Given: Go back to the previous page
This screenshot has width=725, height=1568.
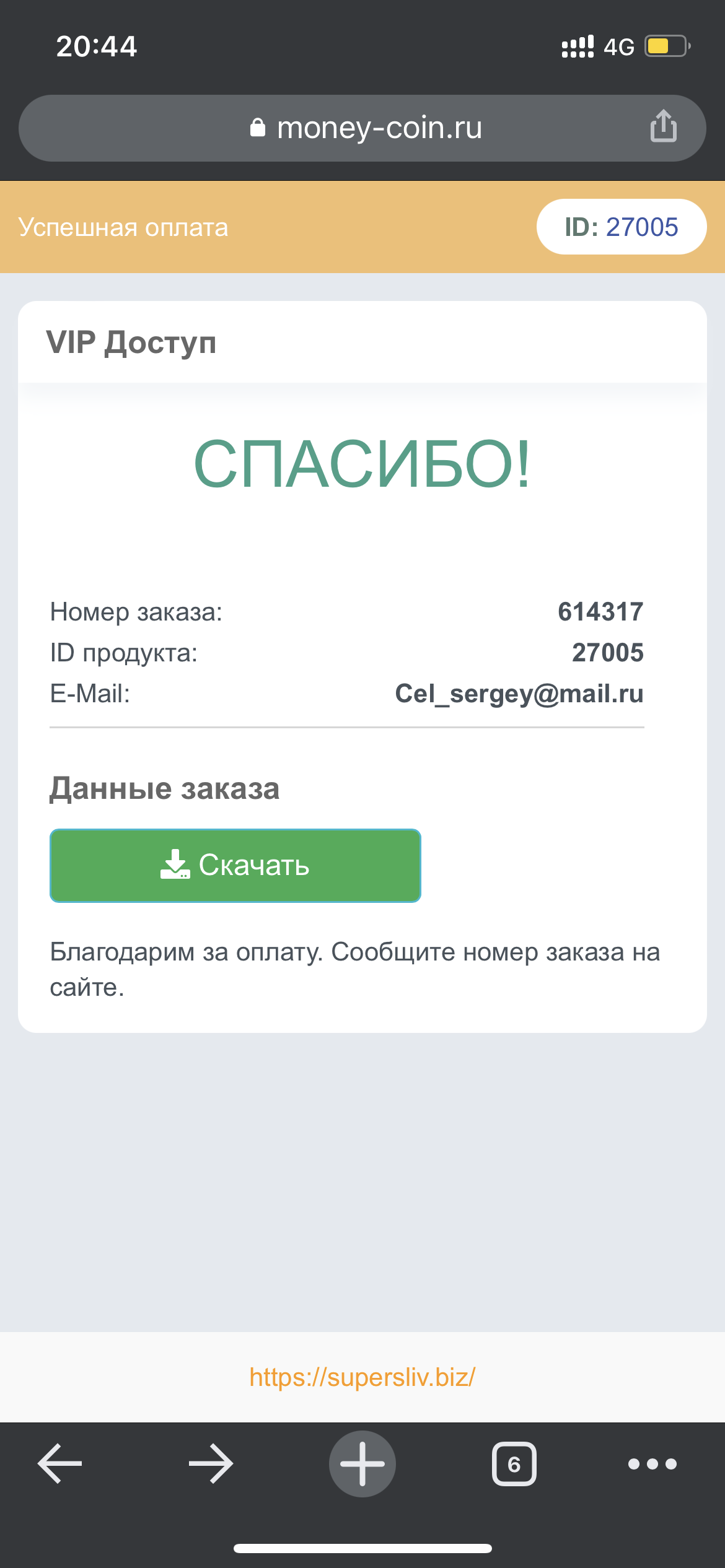Looking at the screenshot, I should tap(60, 1463).
